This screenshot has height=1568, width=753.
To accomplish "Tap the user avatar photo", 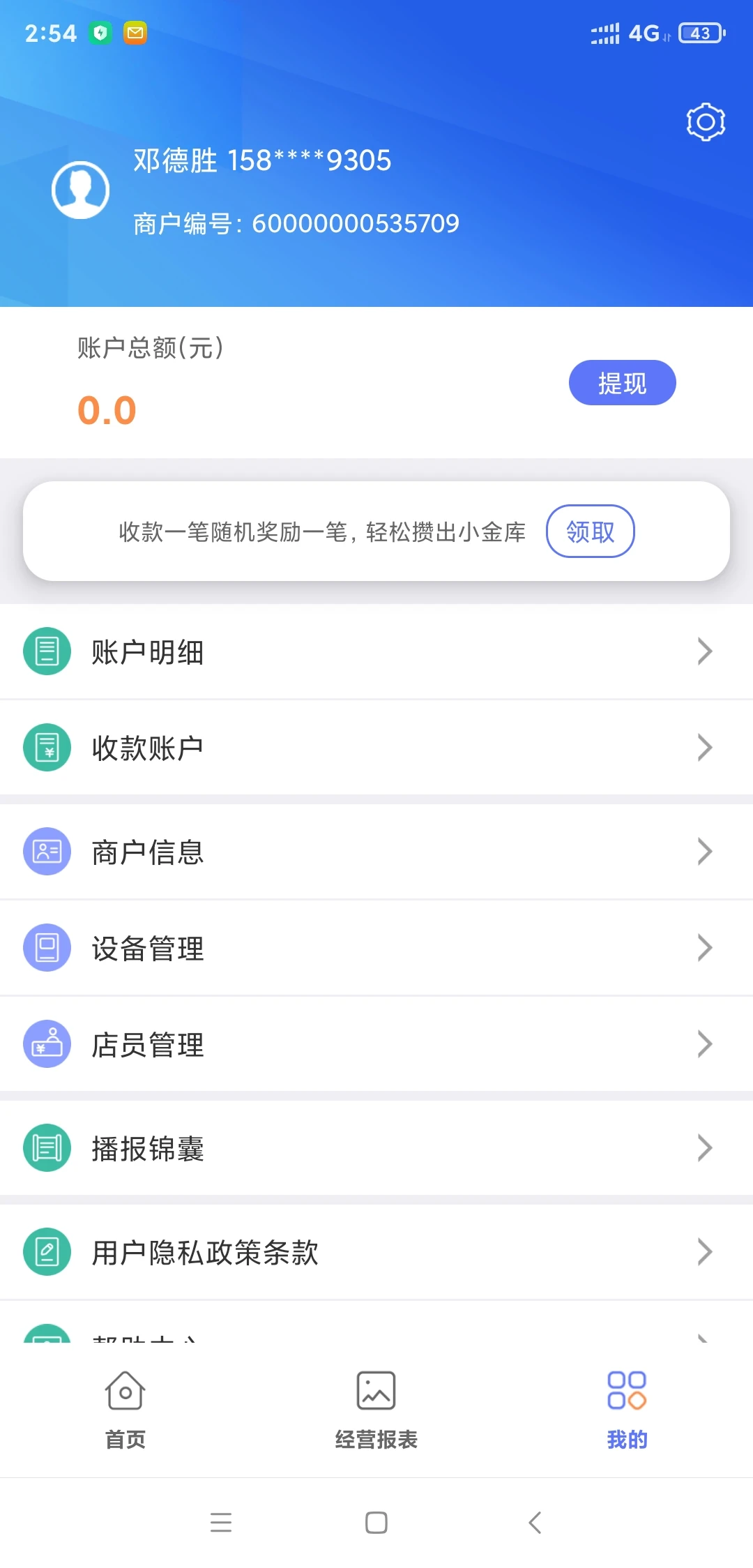I will 80,189.
